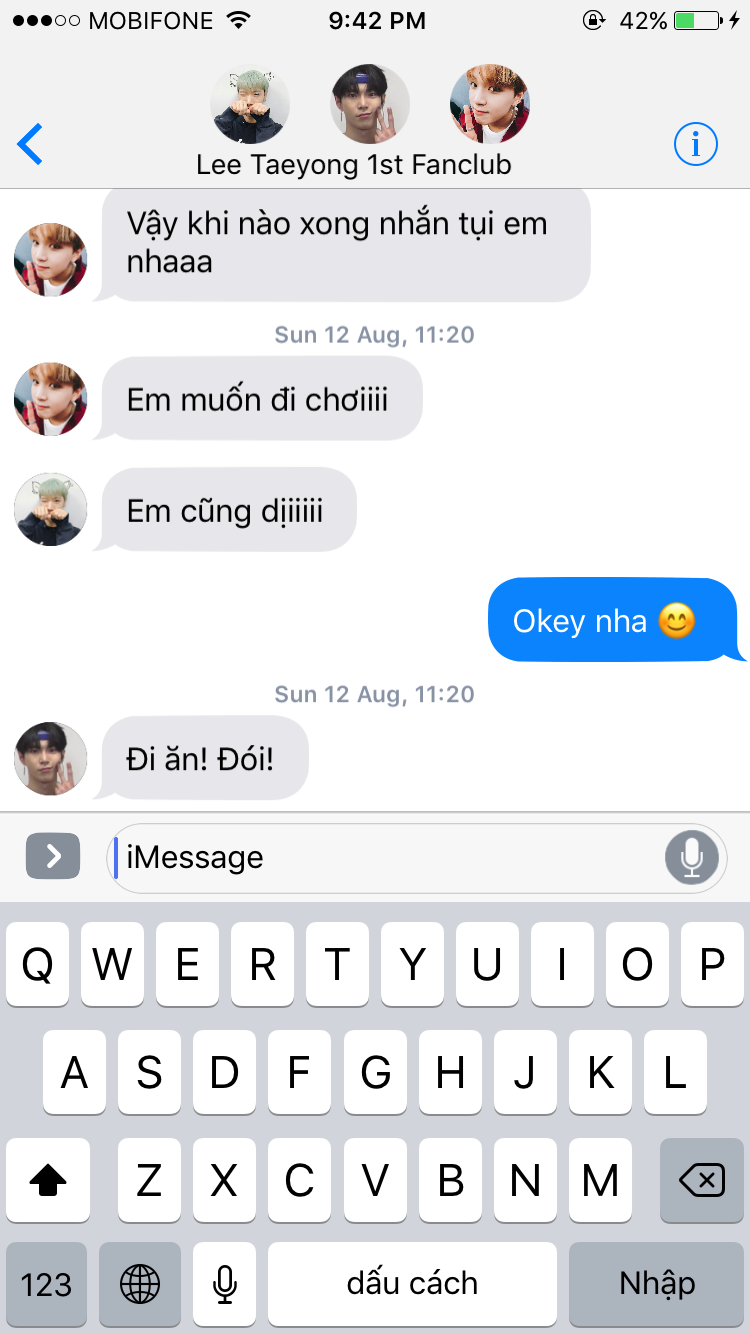Type the letter Q key
Viewport: 750px width, 1334px height.
[37, 965]
